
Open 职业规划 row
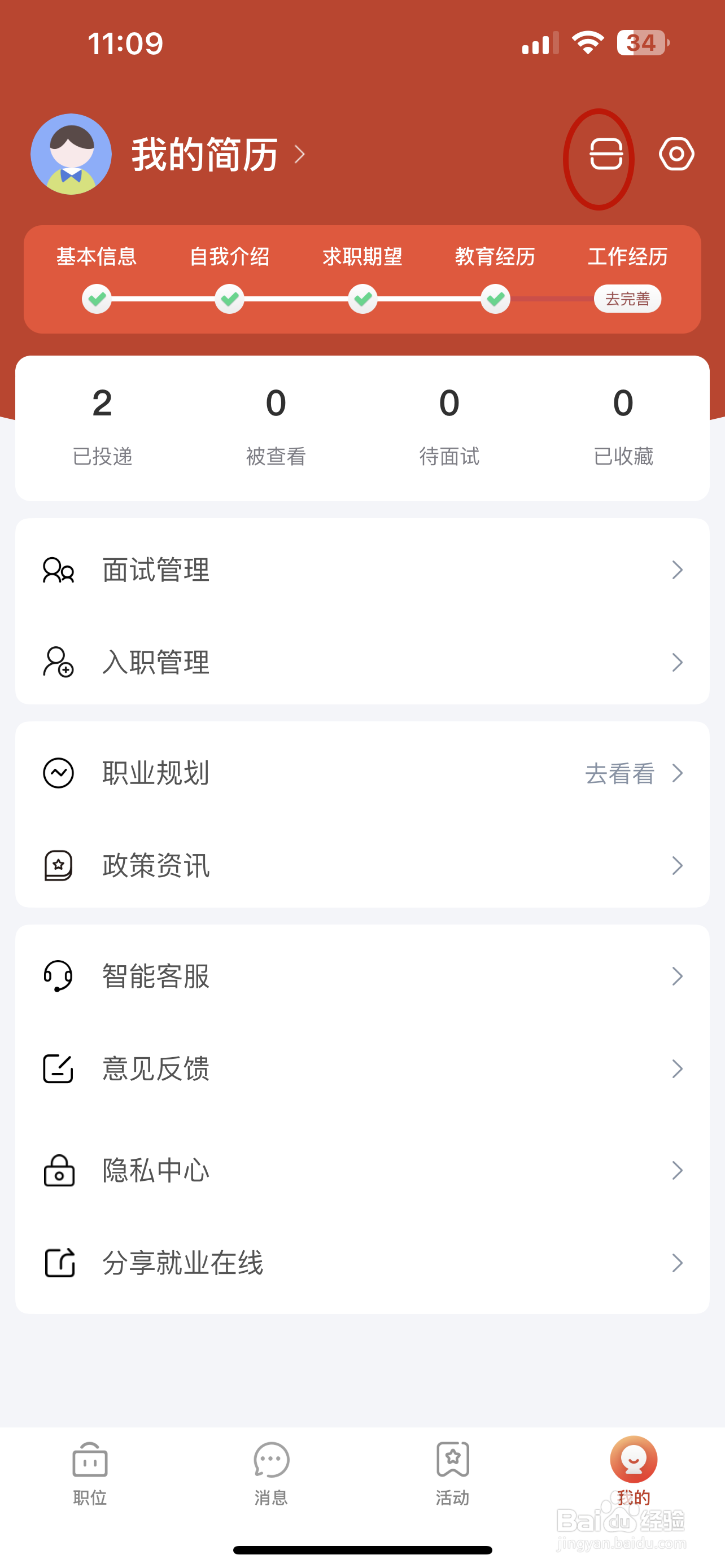(362, 773)
